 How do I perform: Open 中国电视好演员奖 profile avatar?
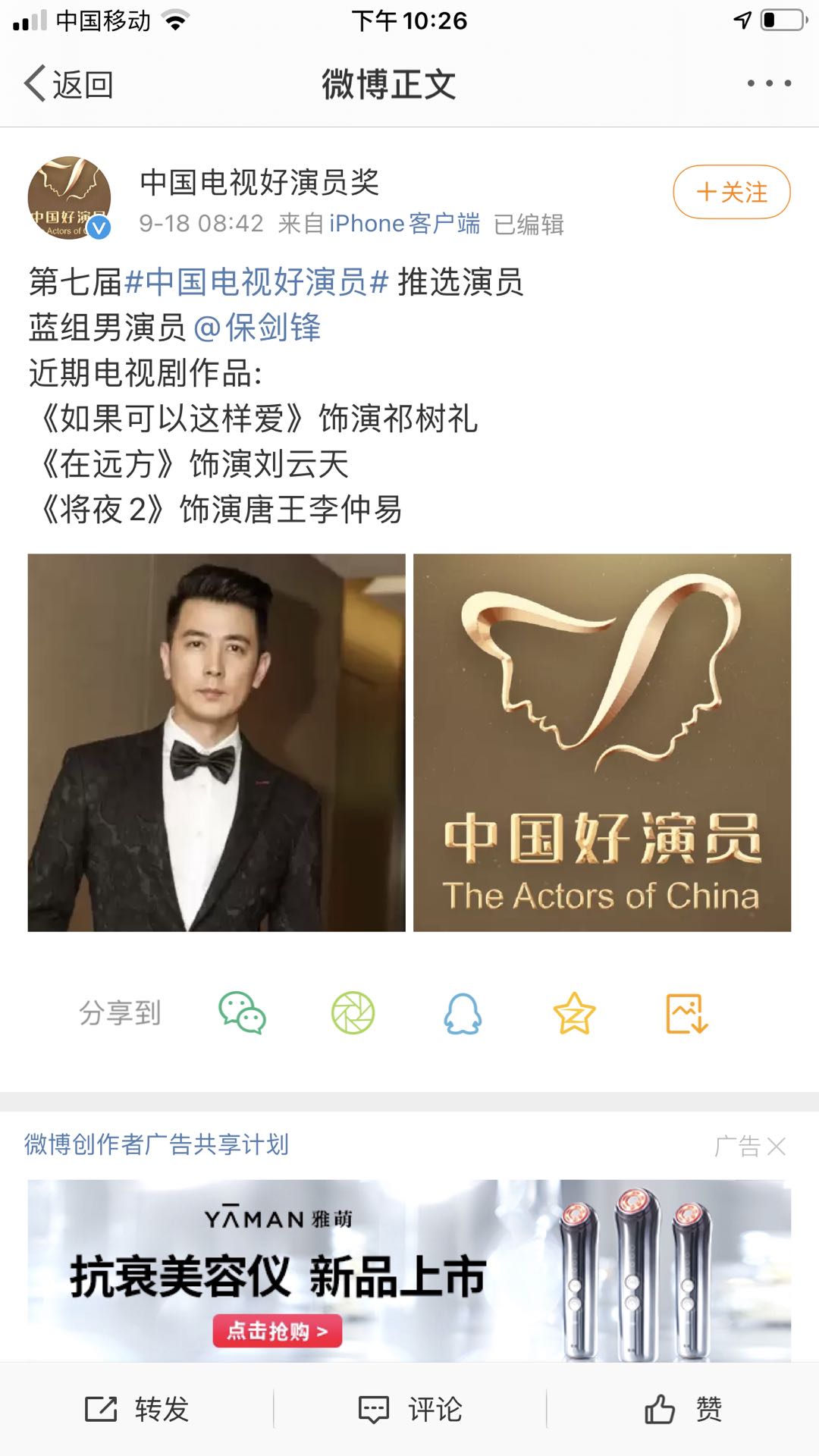69,198
